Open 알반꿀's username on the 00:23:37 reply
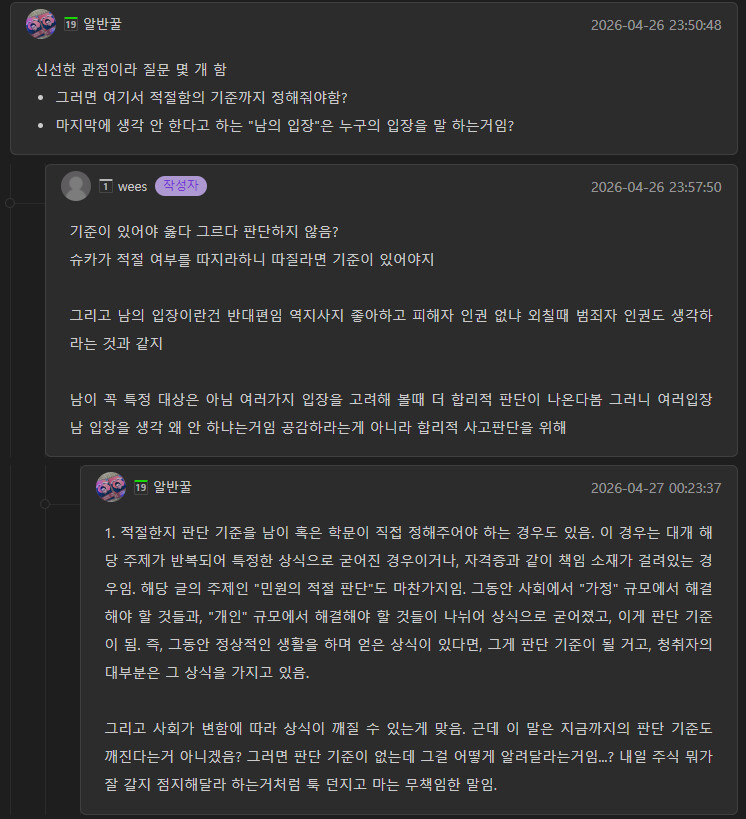 tap(172, 487)
